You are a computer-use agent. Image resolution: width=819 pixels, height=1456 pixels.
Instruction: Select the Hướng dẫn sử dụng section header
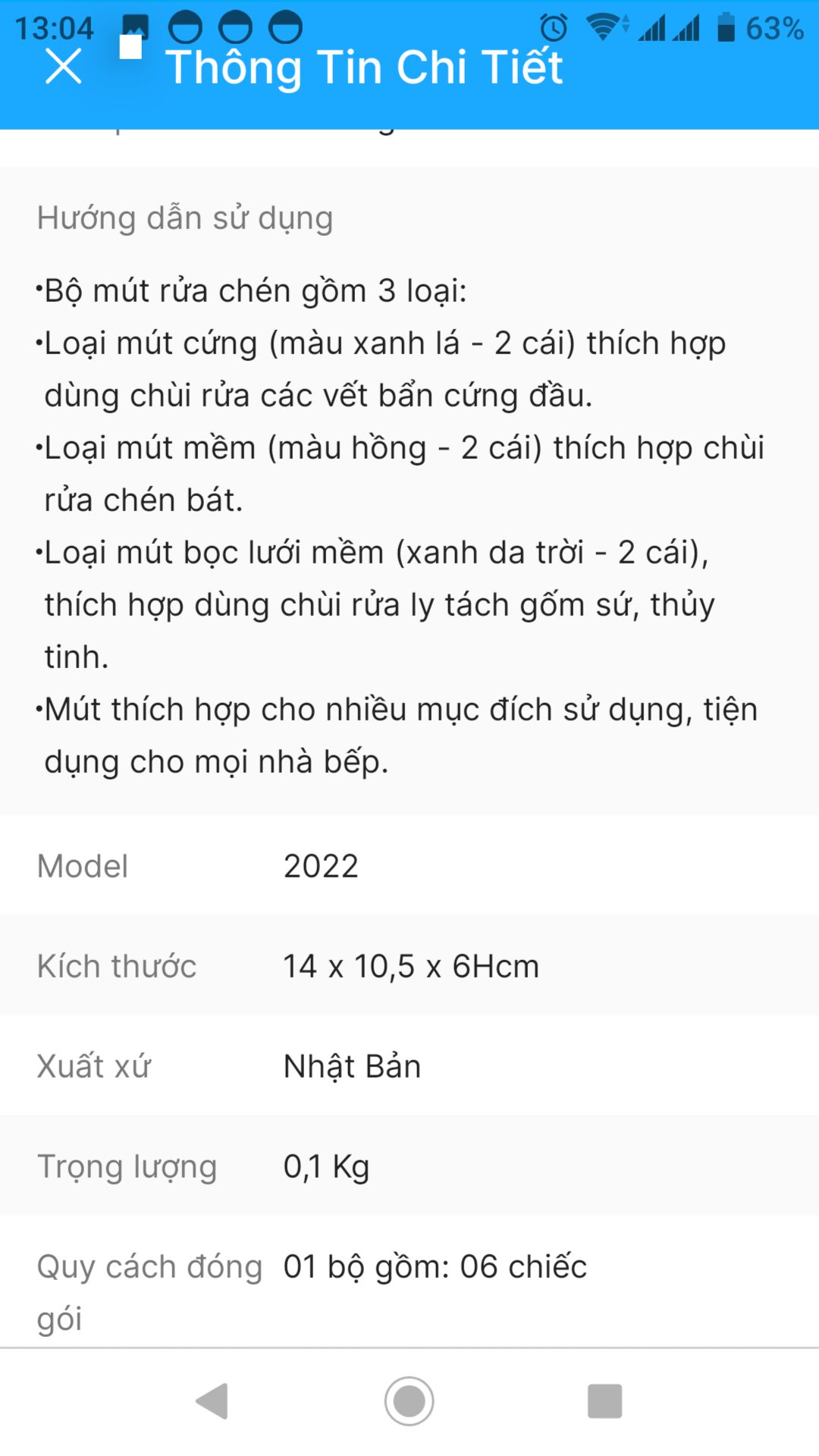pyautogui.click(x=184, y=218)
